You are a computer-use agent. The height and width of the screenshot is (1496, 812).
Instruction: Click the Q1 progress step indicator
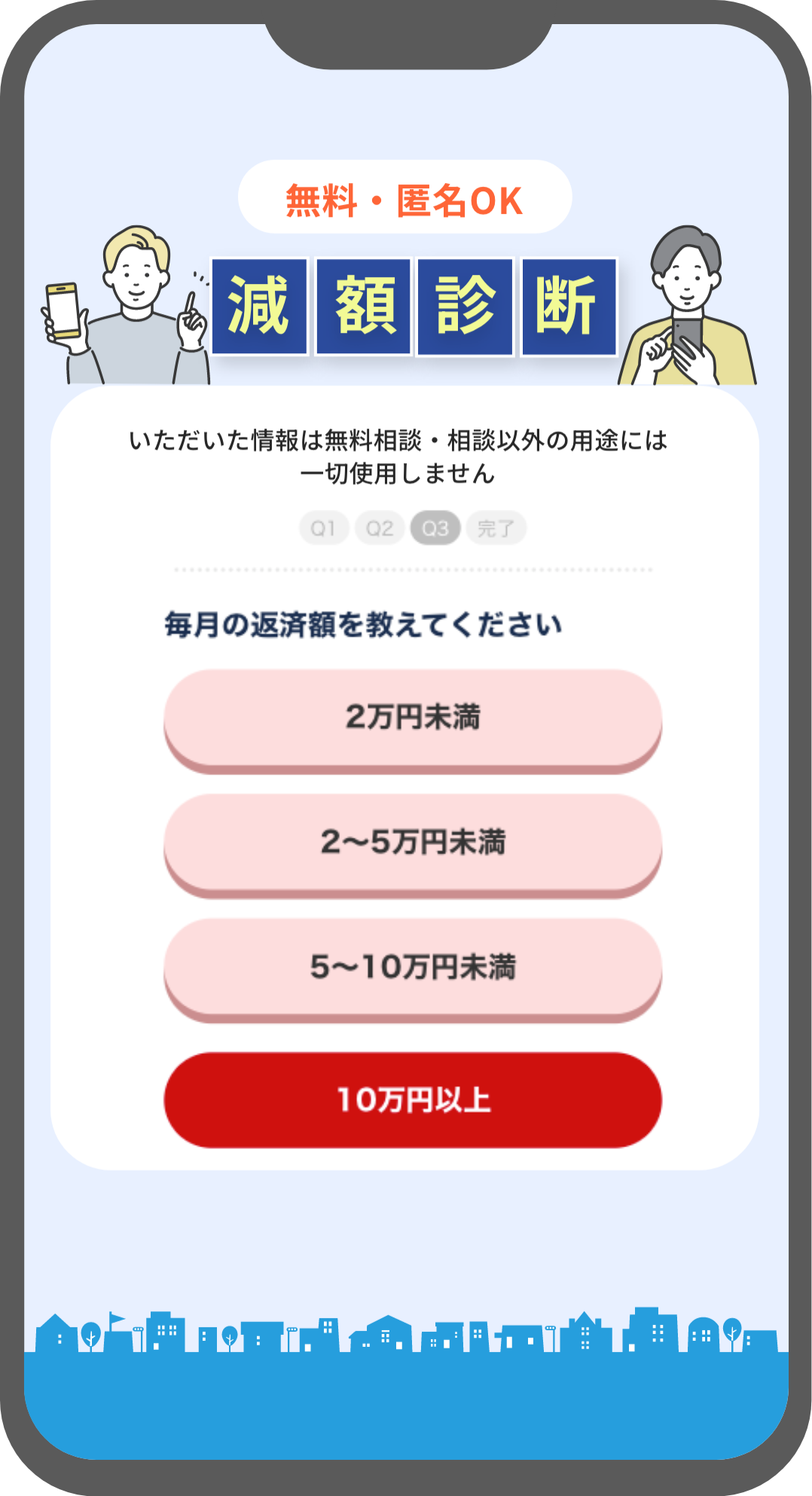tap(324, 528)
